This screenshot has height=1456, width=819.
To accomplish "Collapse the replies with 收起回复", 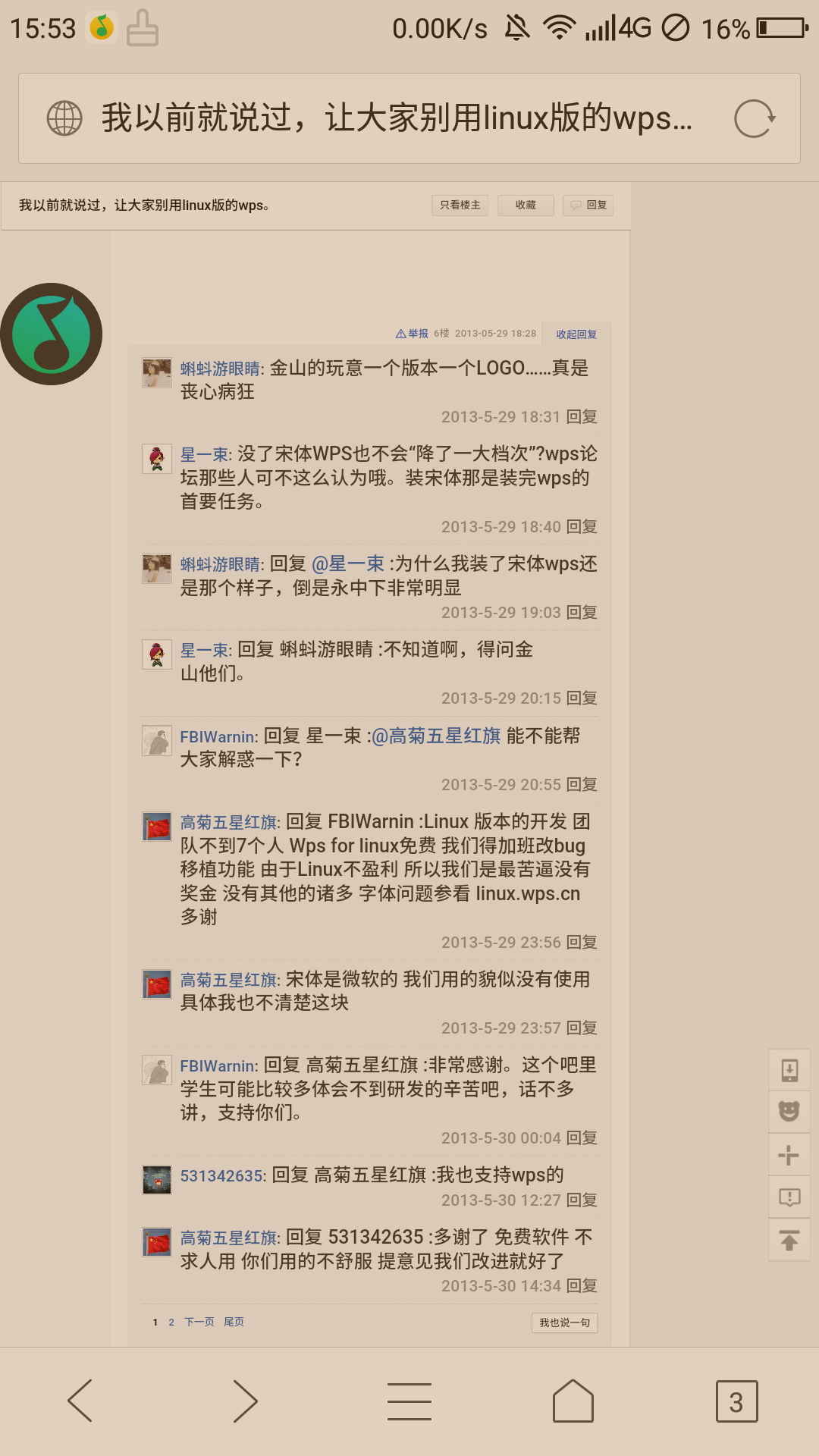I will (576, 334).
